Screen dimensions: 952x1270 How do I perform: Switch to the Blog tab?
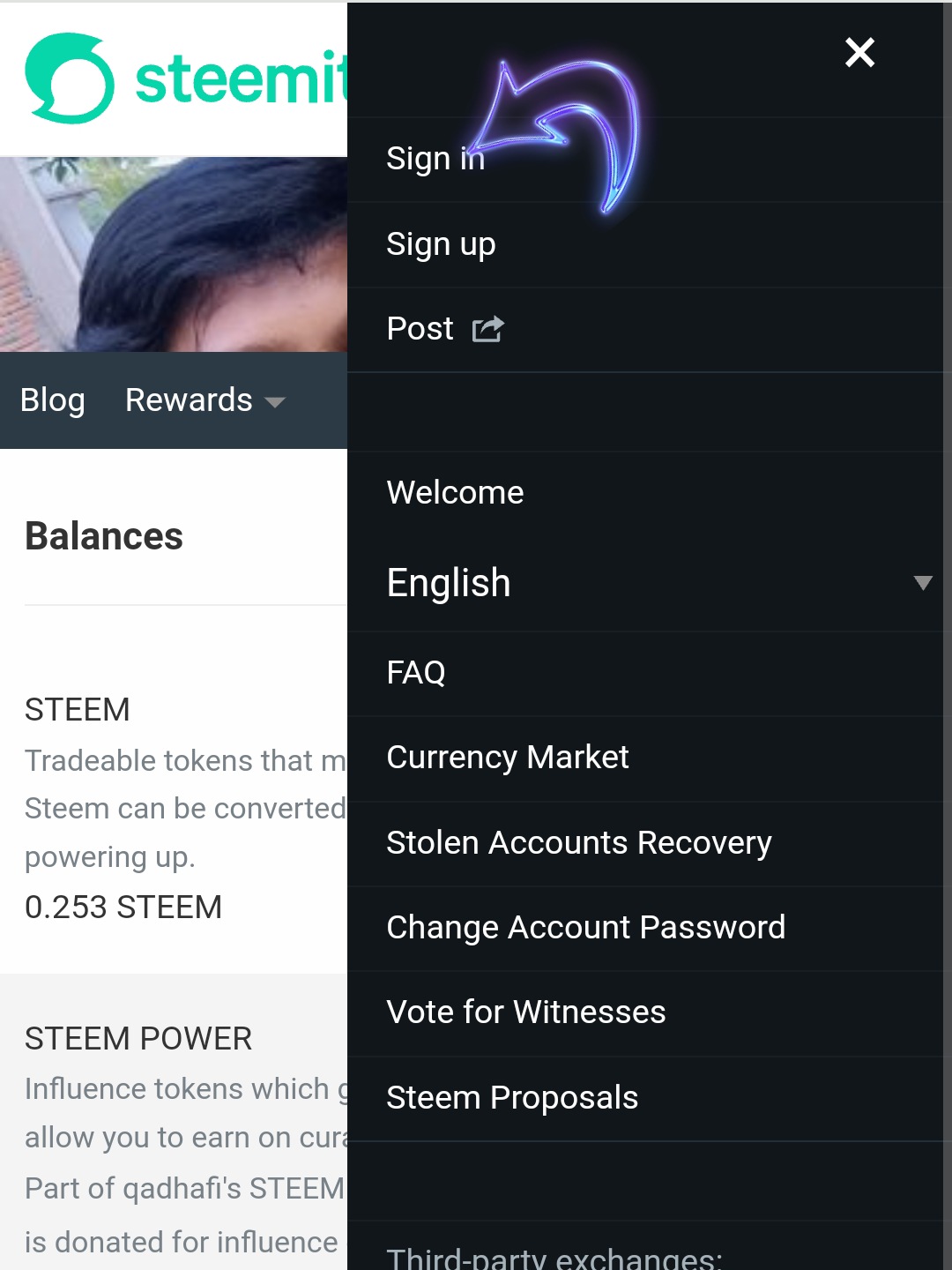coord(53,400)
